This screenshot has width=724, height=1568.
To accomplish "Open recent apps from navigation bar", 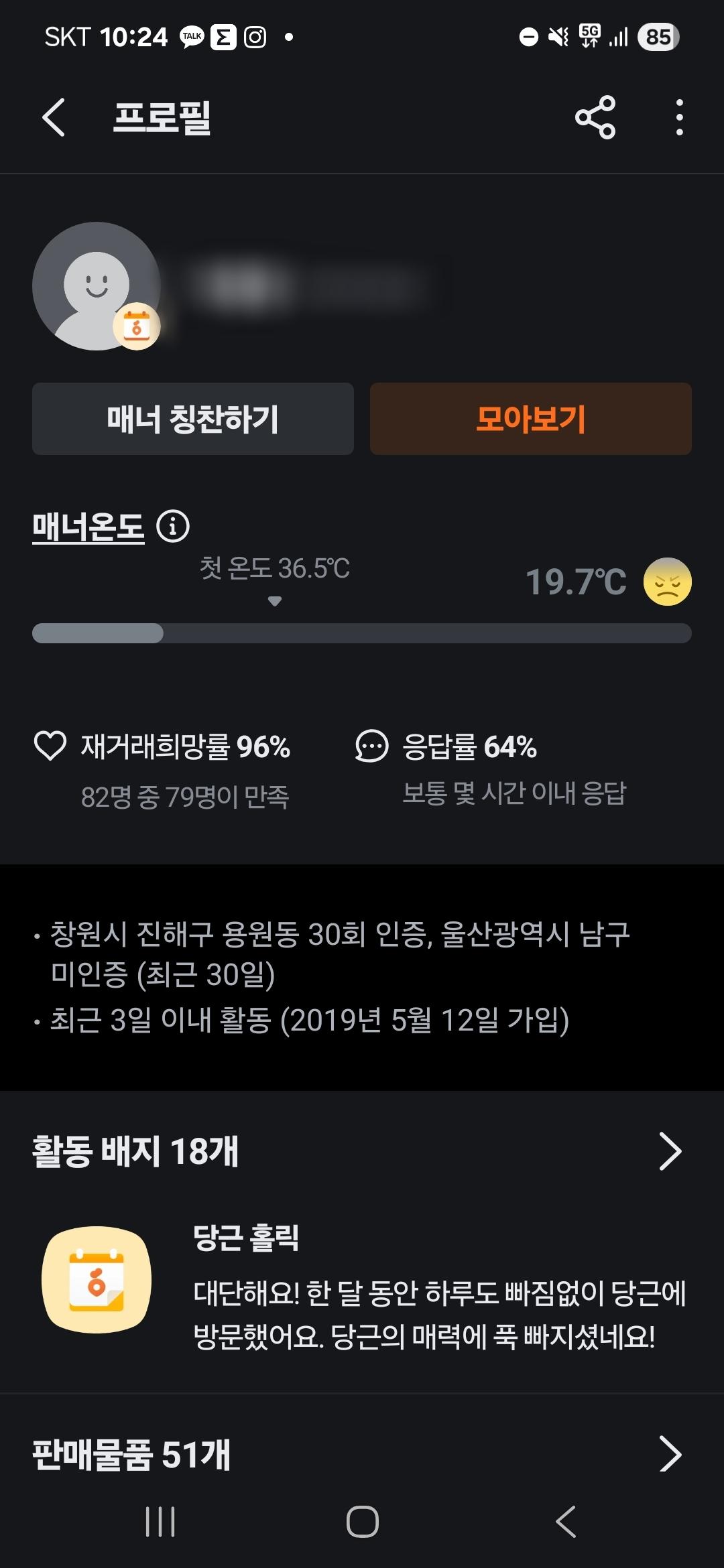I will [160, 1522].
